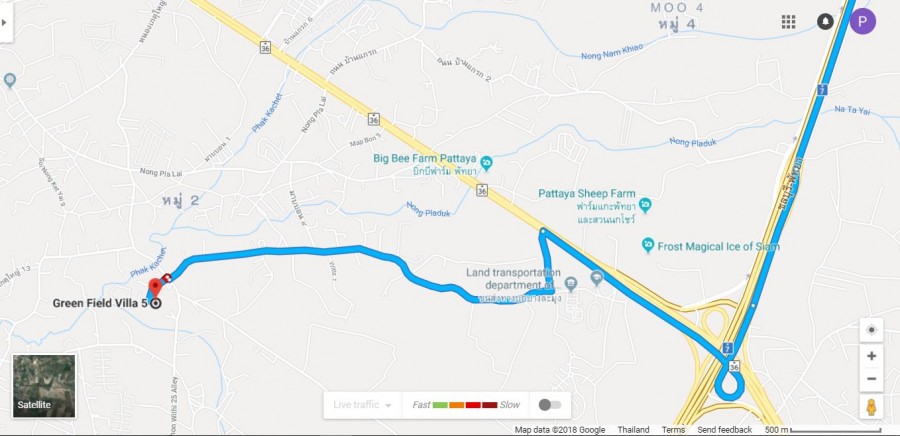Viewport: 900px width, 436px height.
Task: Open the notifications bell
Action: pyautogui.click(x=826, y=21)
